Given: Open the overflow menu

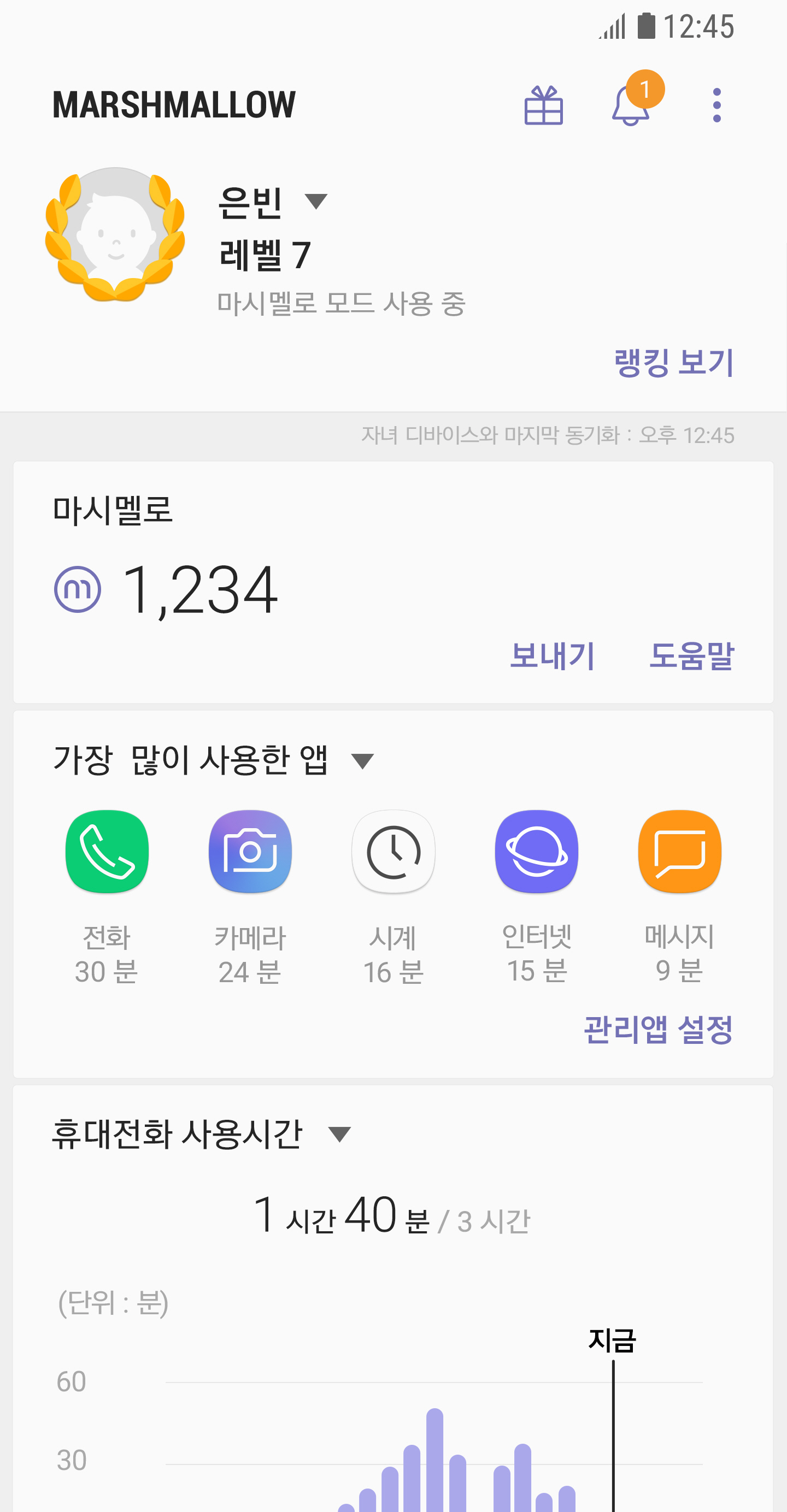Looking at the screenshot, I should [x=716, y=105].
